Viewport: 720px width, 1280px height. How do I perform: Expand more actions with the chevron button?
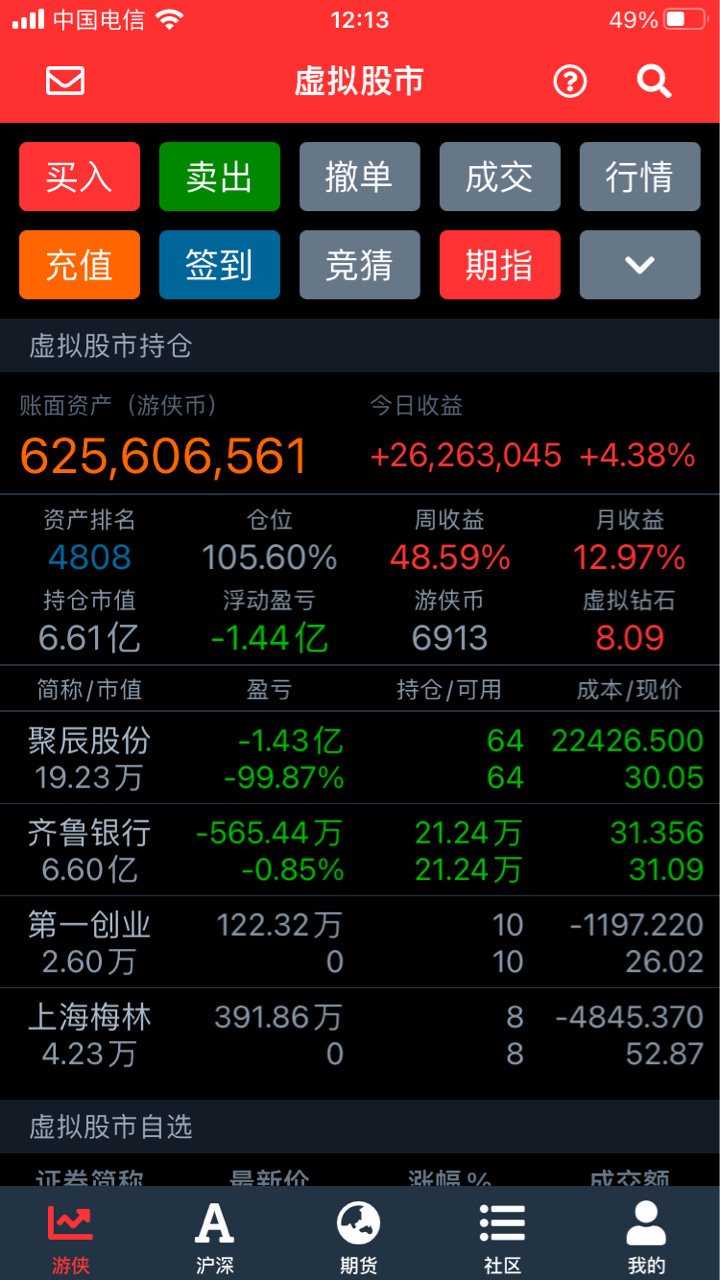[x=639, y=265]
